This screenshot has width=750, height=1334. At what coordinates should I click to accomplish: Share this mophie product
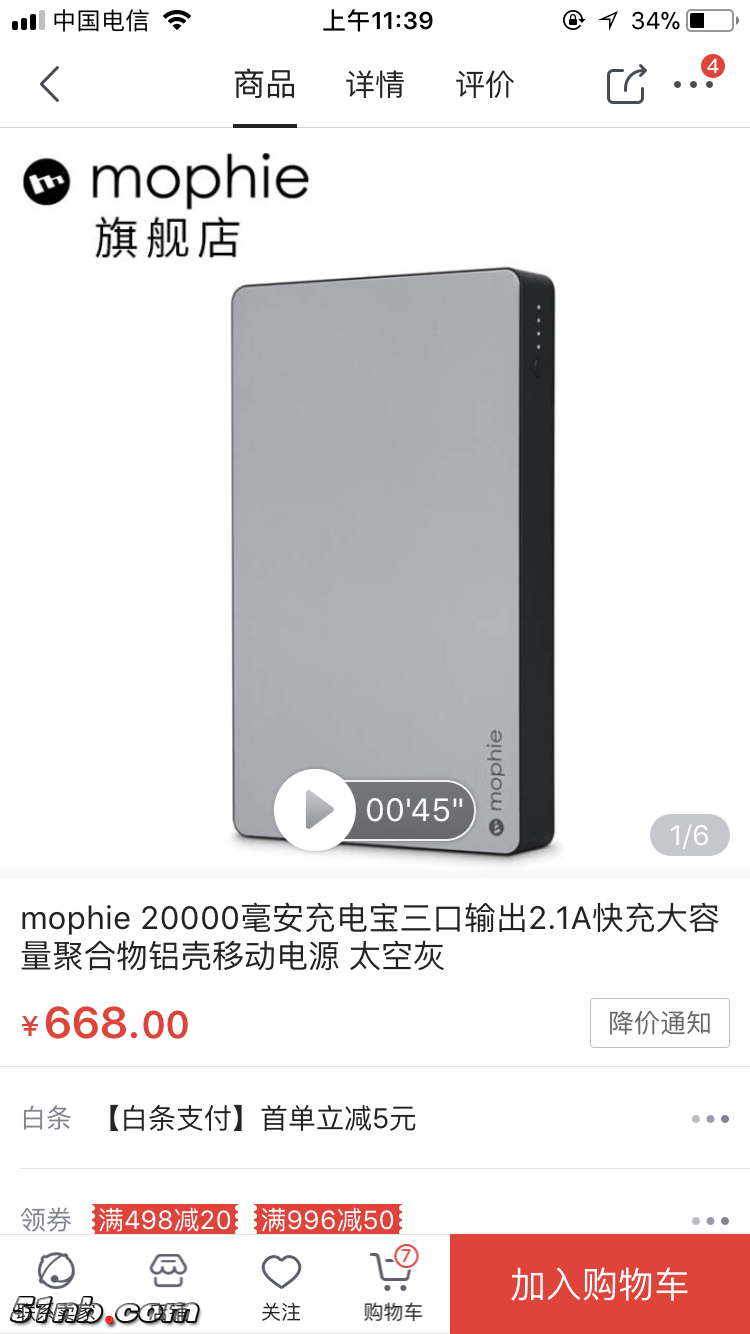pos(627,85)
